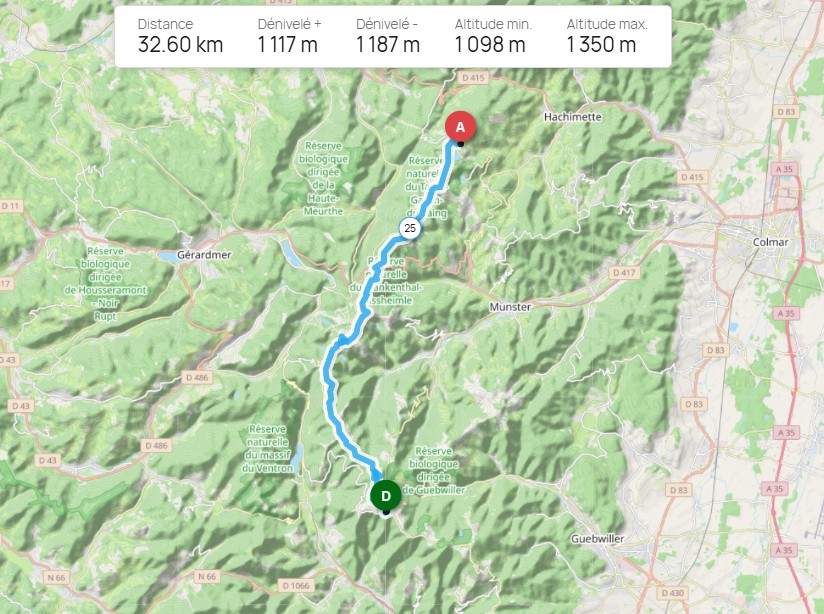Viewport: 824px width, 614px height.
Task: Tap the 25 km waypoint marker
Action: coord(409,229)
